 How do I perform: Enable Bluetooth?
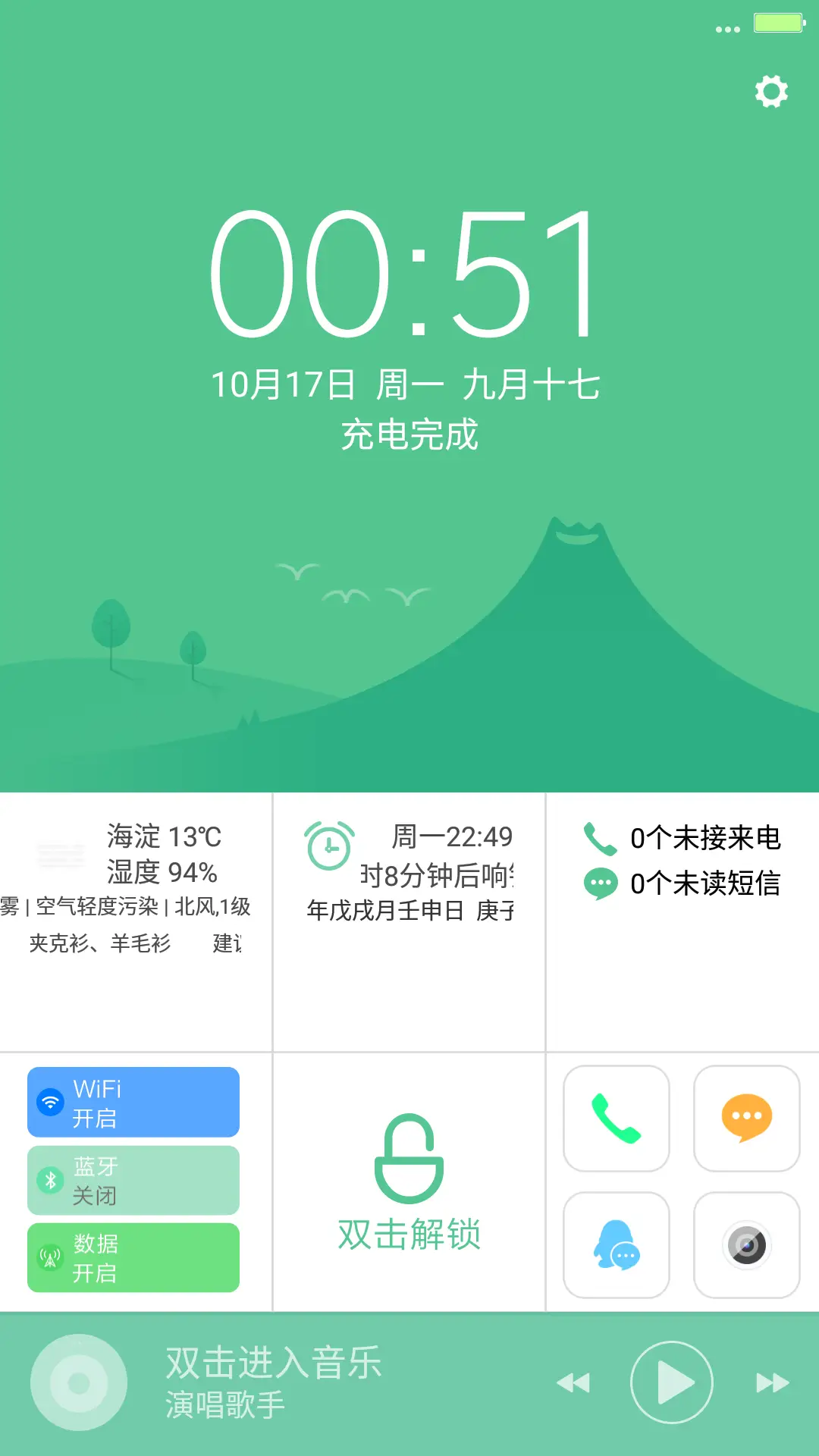(133, 1180)
